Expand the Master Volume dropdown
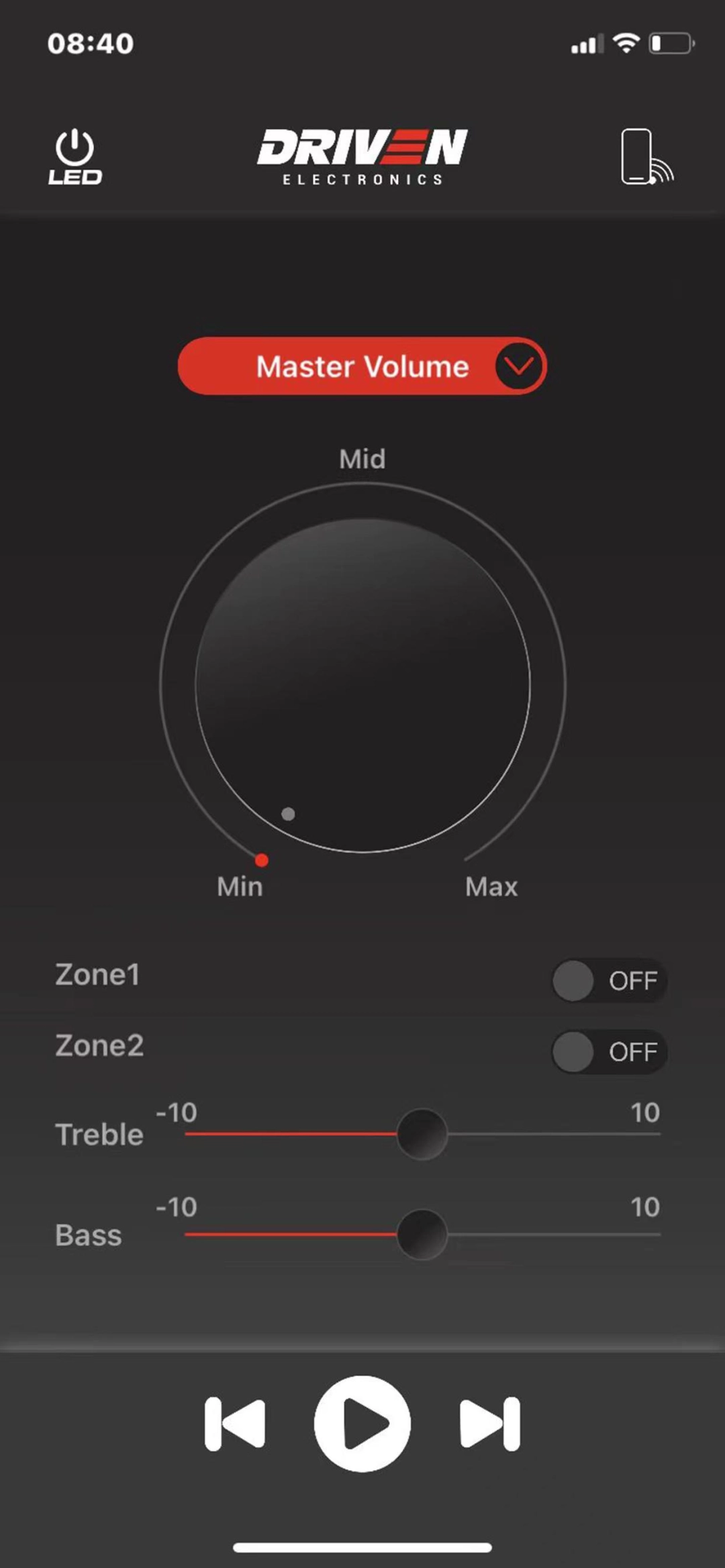This screenshot has width=725, height=1568. click(518, 366)
